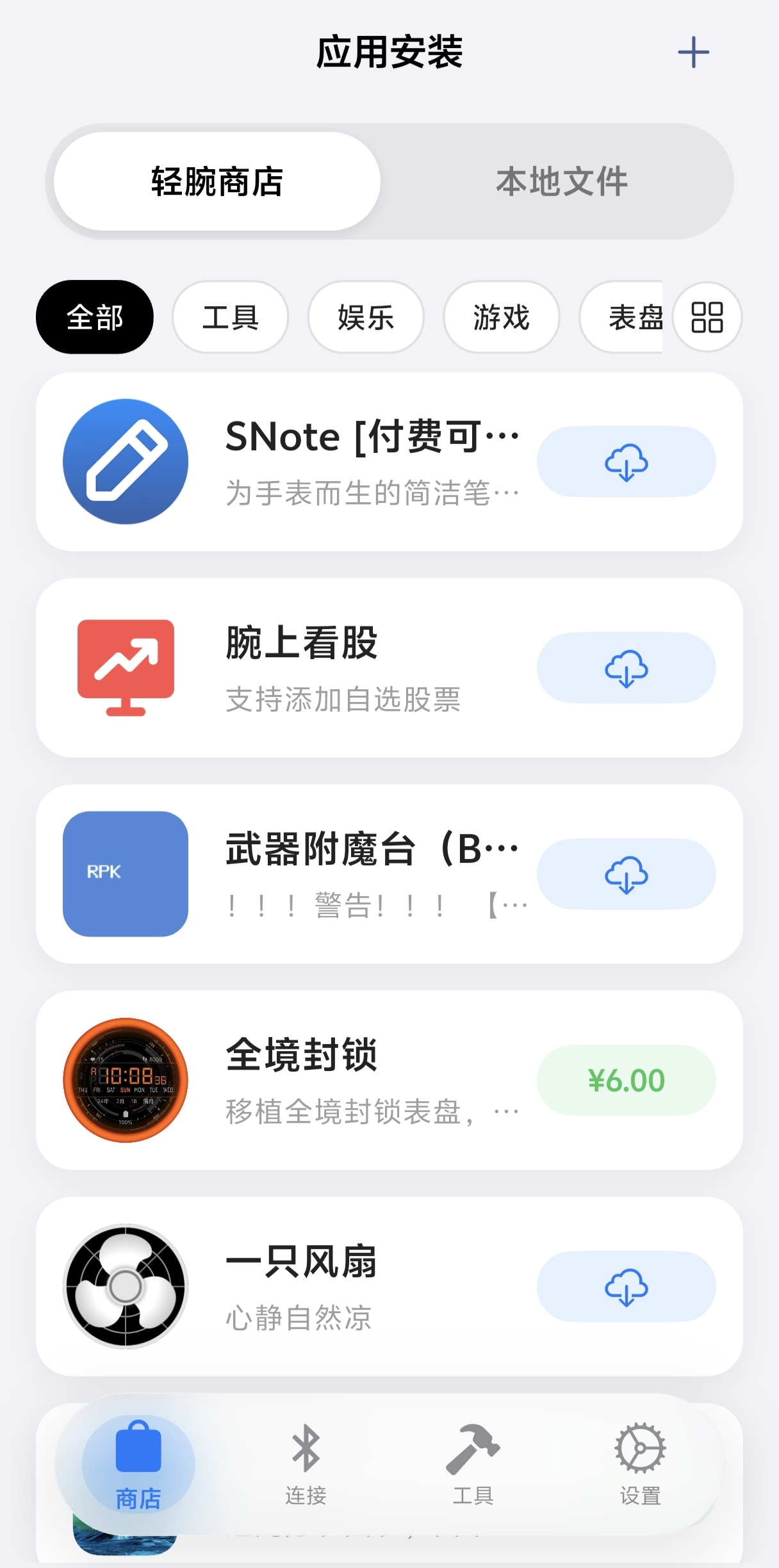Open the 一只风扇 app card
The width and height of the screenshot is (779, 1568).
301,1287
